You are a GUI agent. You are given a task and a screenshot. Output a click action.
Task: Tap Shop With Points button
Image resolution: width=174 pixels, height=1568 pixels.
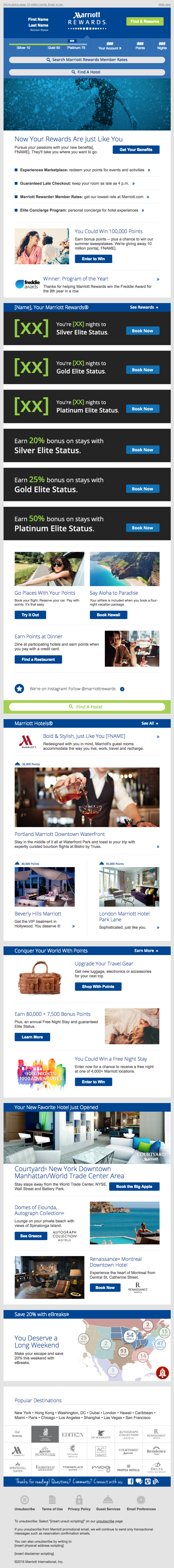(97, 987)
